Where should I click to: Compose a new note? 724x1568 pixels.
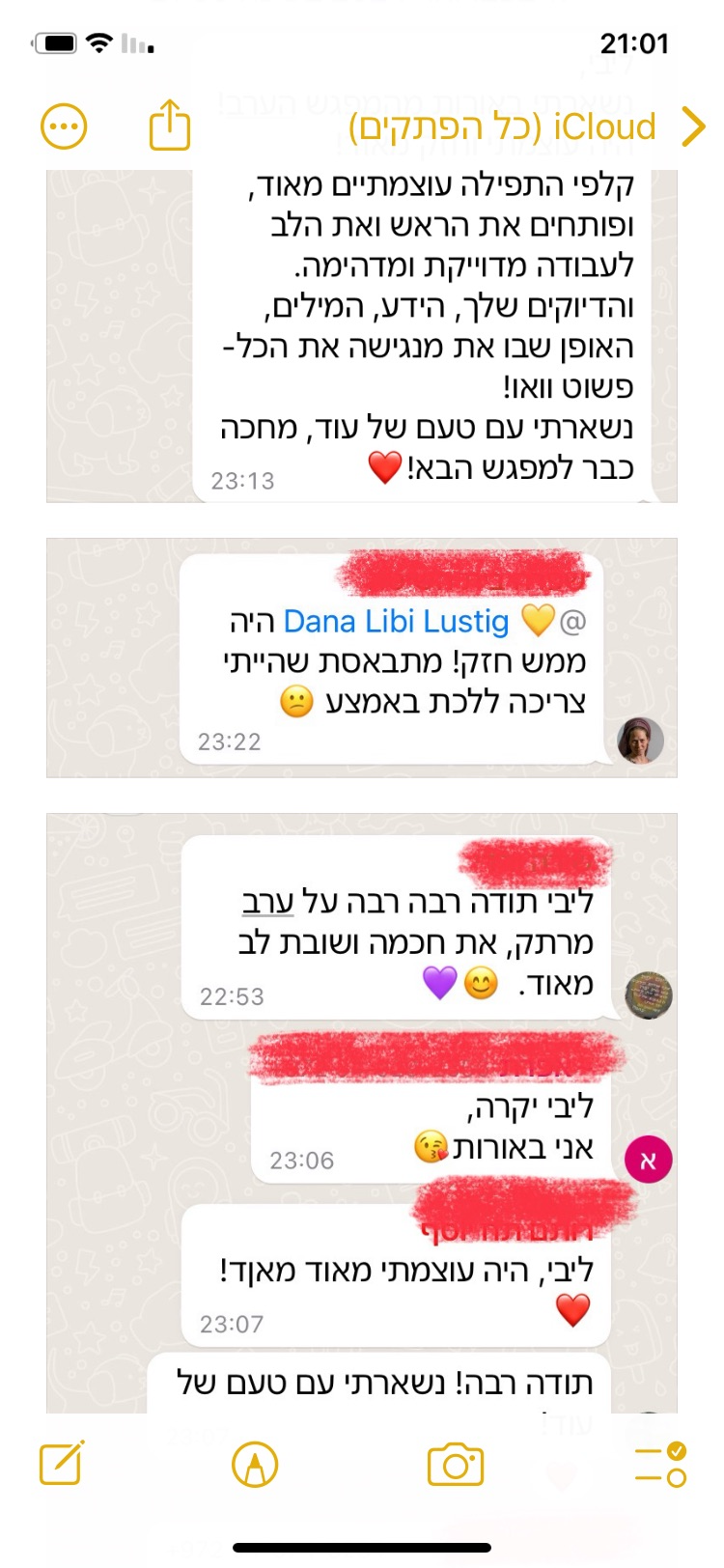[62, 1465]
